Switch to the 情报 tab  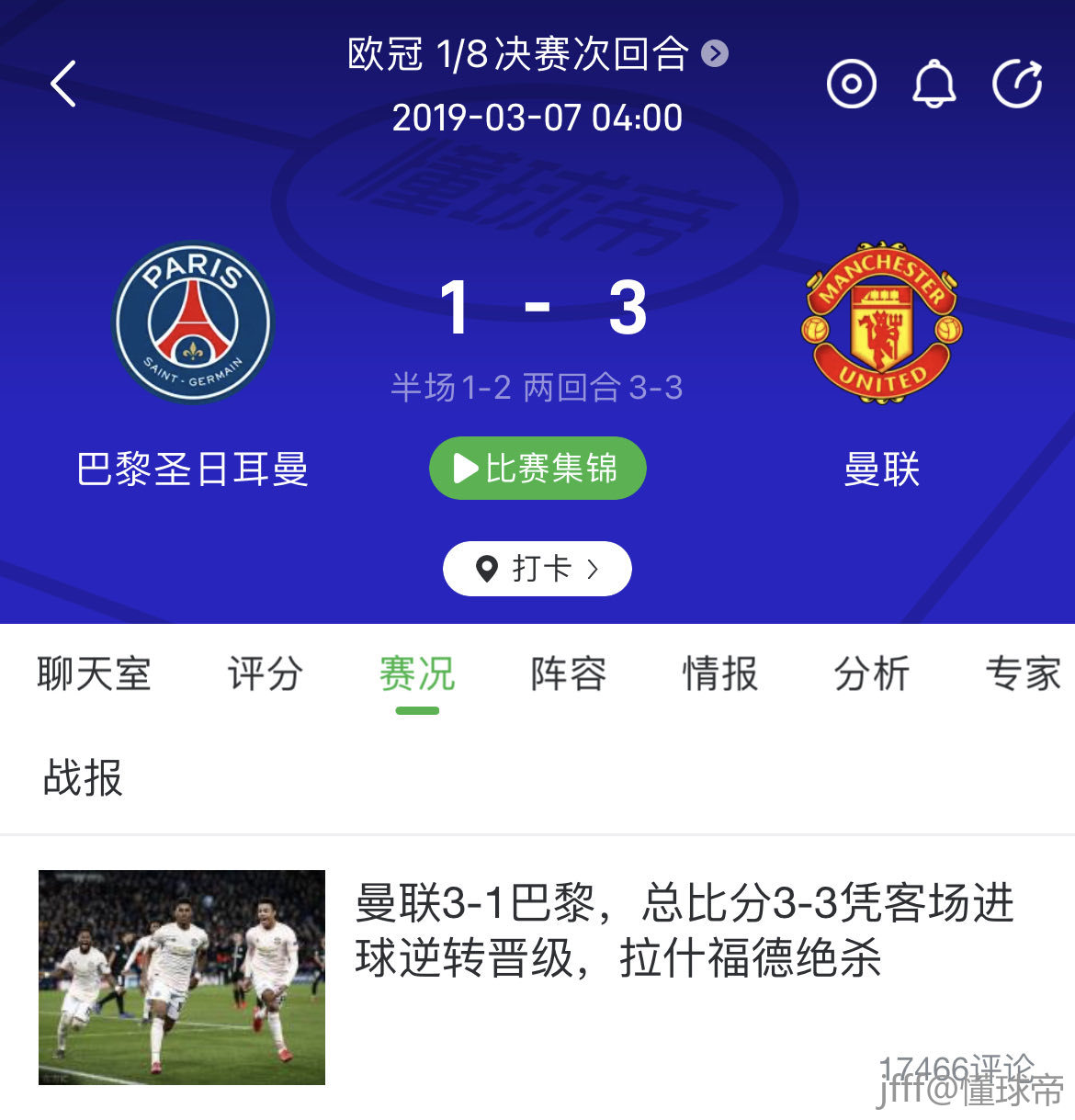tap(720, 673)
